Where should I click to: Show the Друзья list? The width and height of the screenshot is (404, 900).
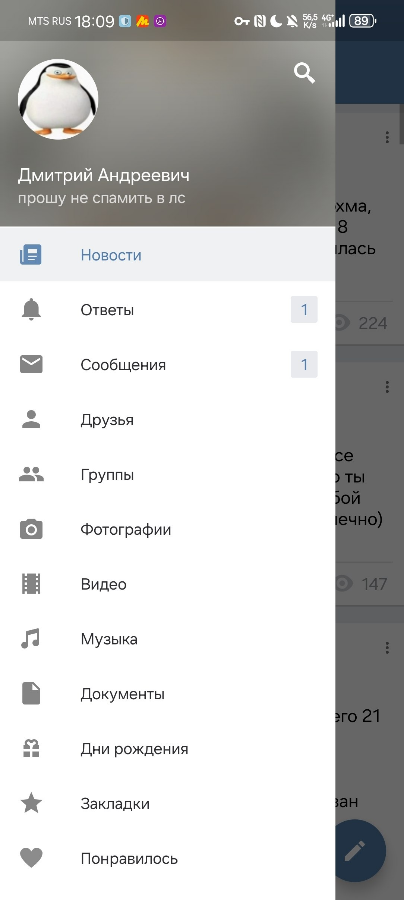[168, 420]
